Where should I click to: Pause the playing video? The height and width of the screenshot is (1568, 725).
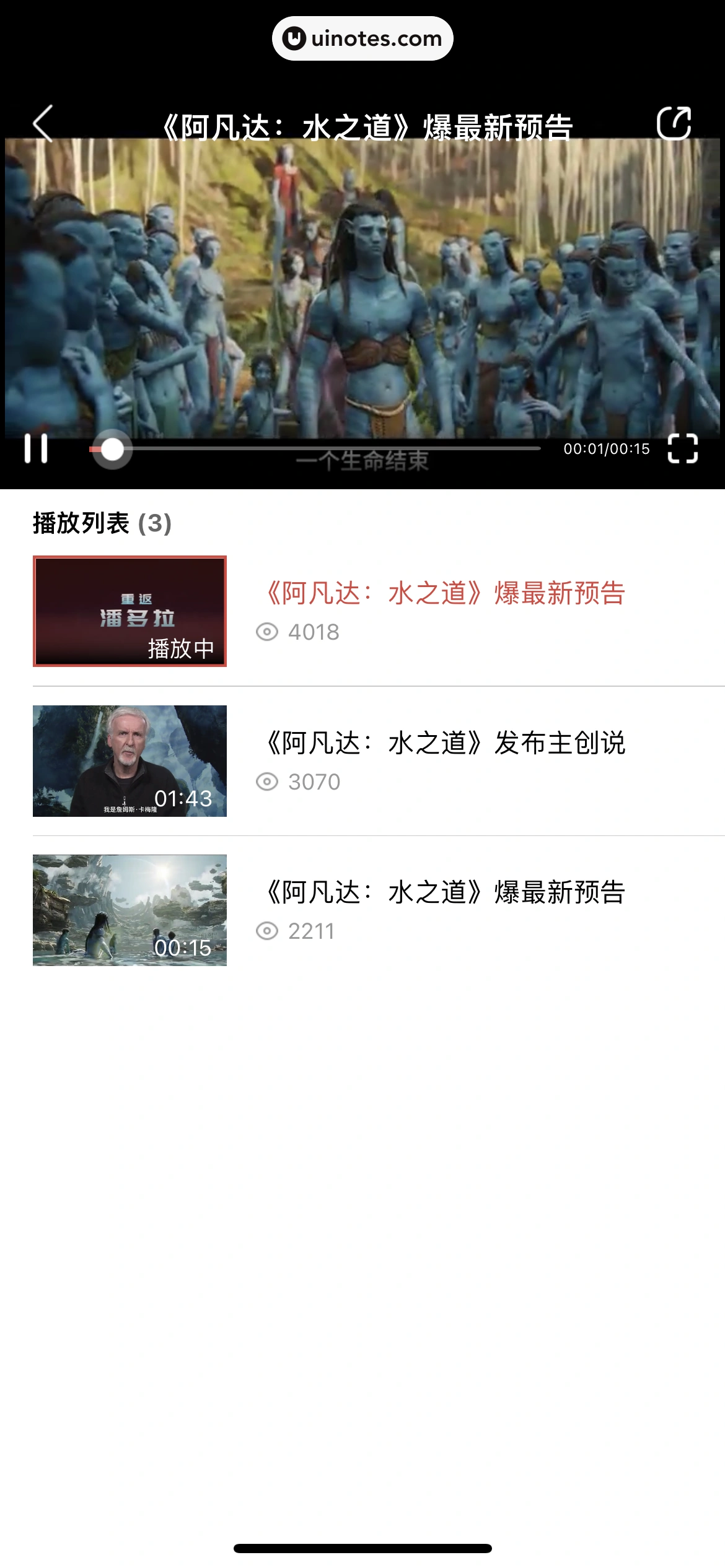[36, 448]
